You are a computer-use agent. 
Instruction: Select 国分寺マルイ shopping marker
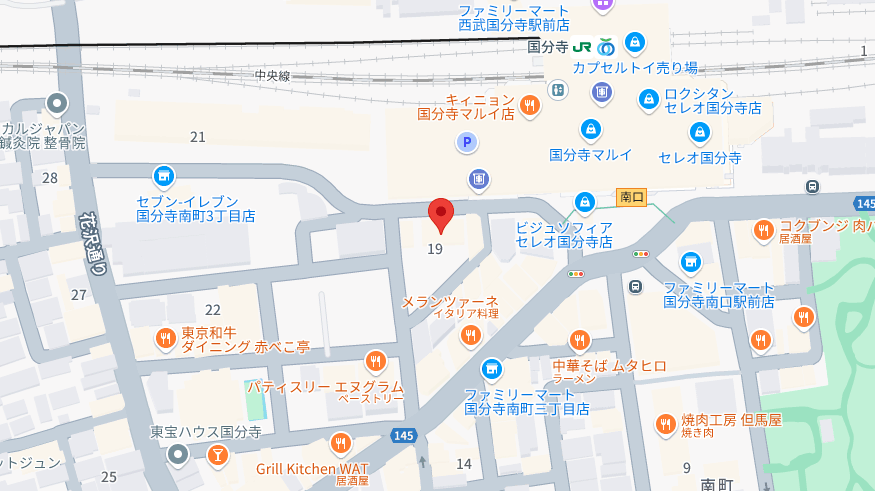tap(591, 130)
